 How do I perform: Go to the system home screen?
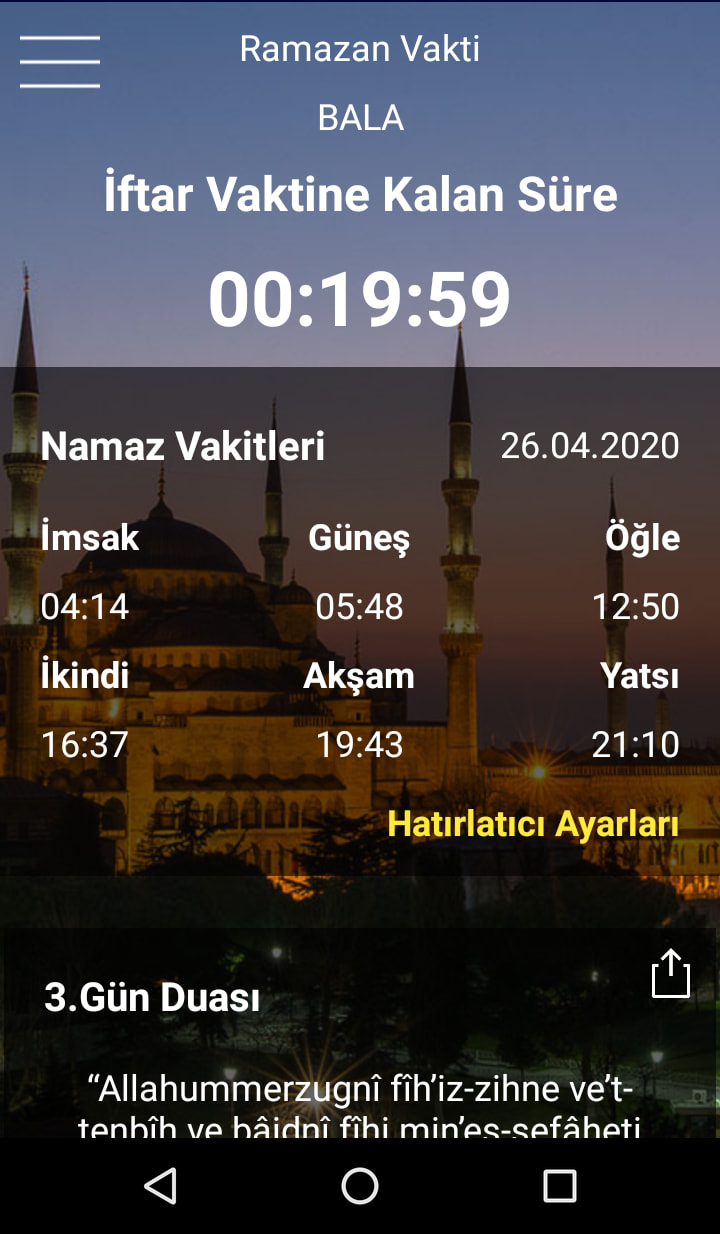click(360, 1186)
